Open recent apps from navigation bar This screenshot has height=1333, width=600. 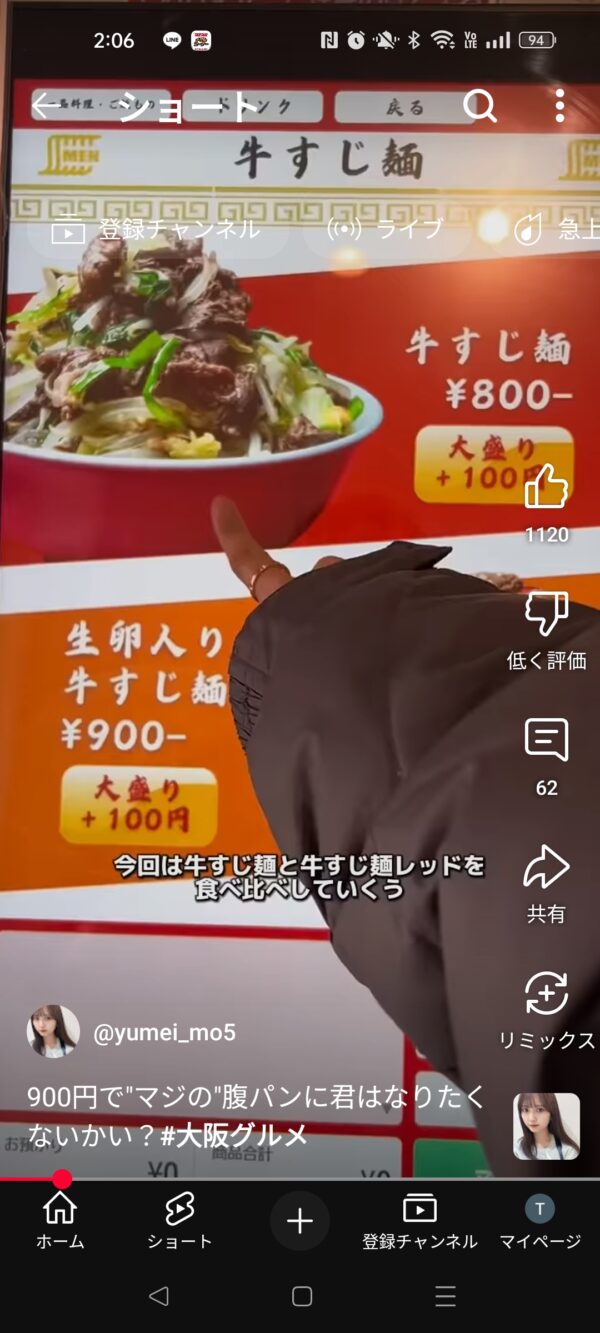(445, 1297)
